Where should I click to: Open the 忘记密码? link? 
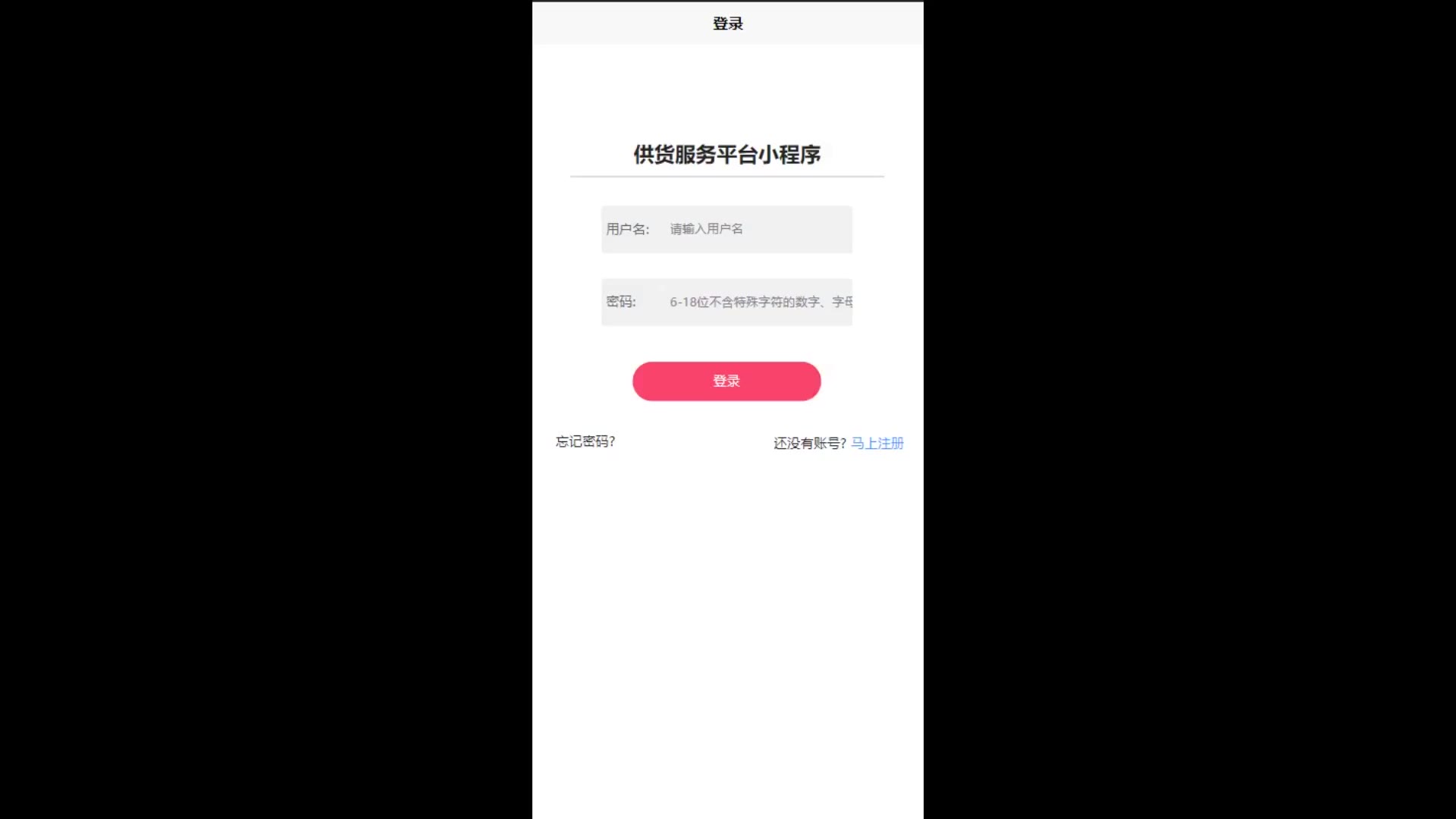coord(585,441)
